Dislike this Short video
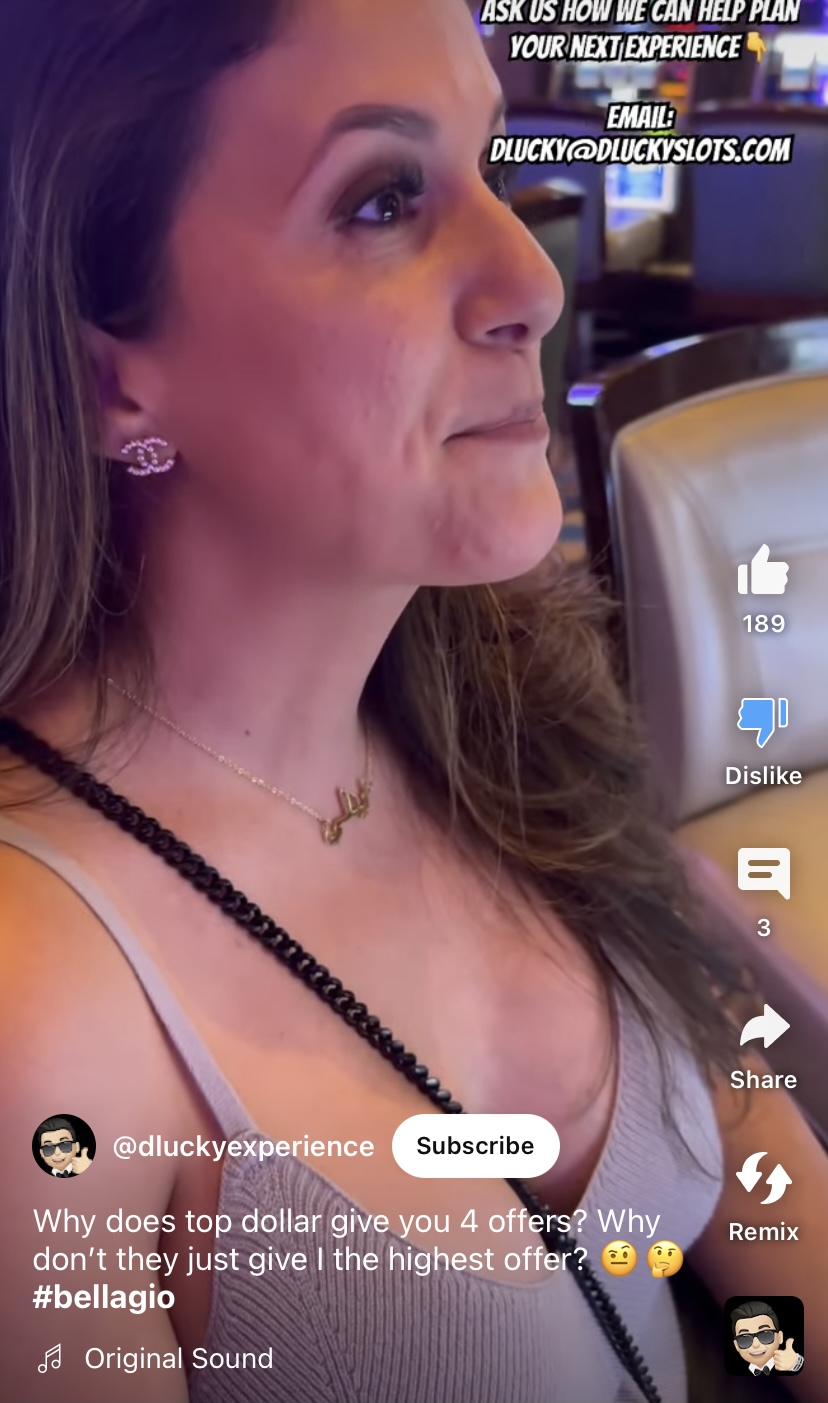828x1403 pixels. point(763,722)
